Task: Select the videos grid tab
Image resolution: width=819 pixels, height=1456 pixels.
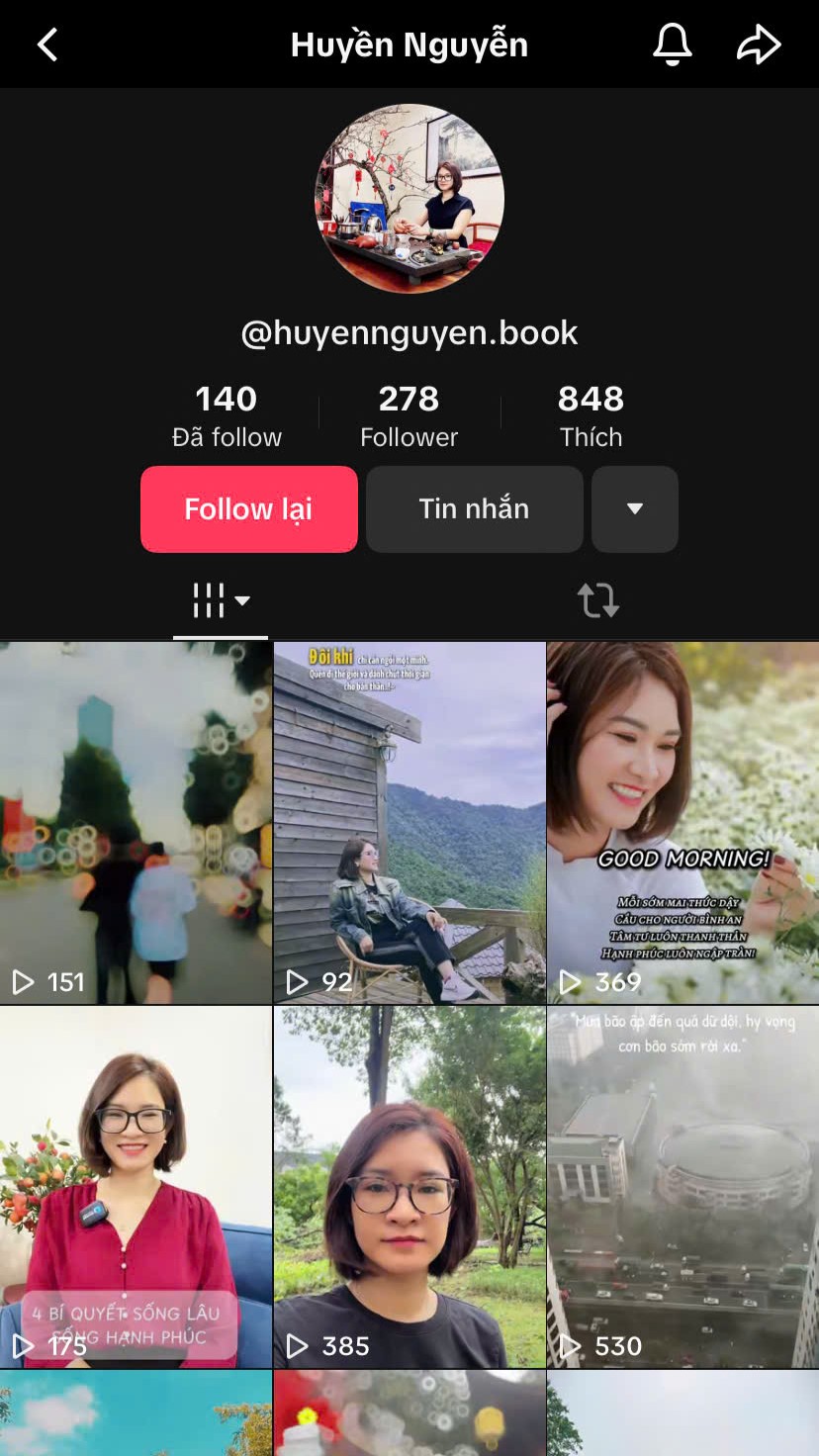Action: tap(221, 600)
